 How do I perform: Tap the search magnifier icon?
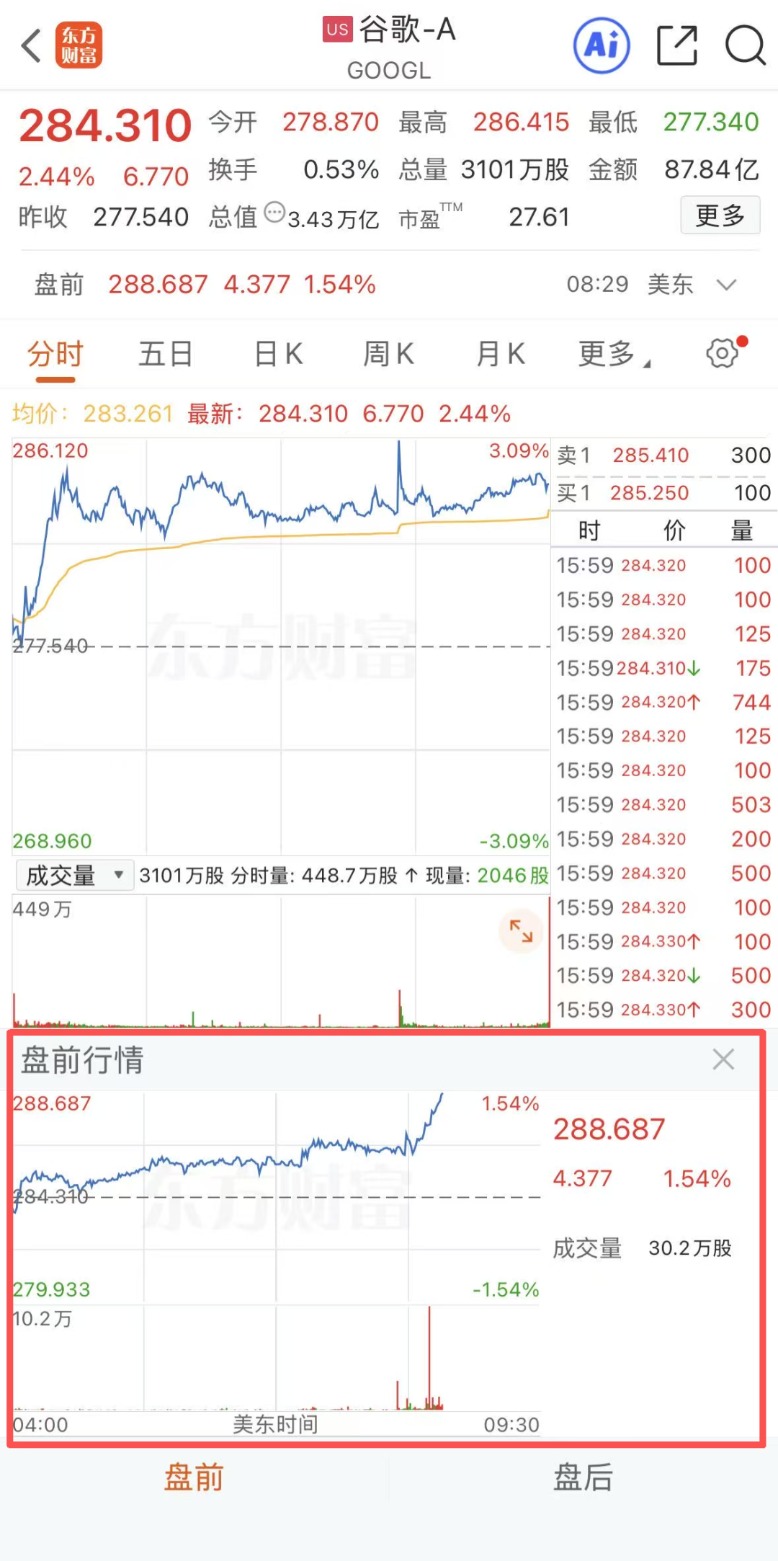click(x=744, y=46)
